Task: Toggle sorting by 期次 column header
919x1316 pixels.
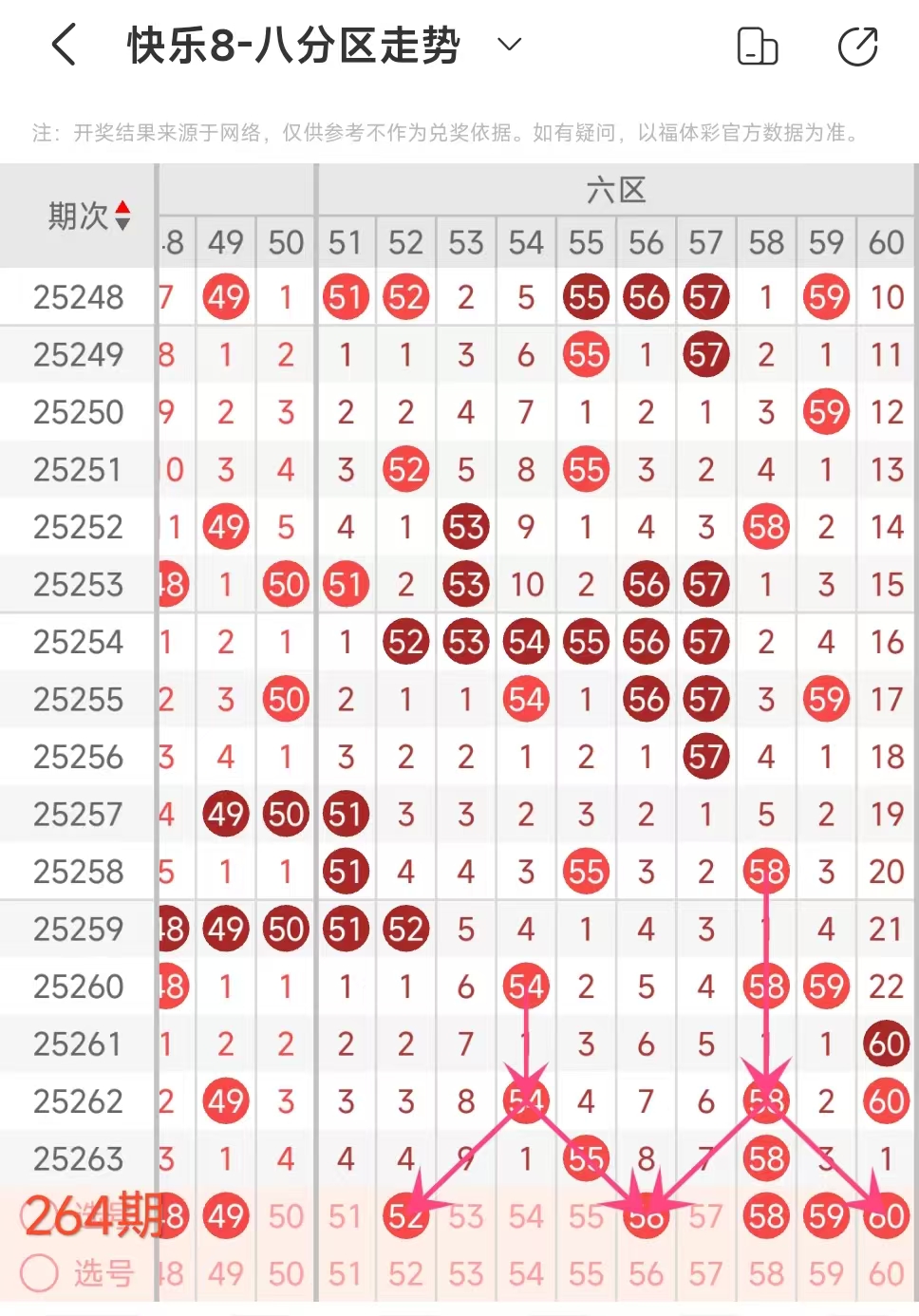Action: 88,216
